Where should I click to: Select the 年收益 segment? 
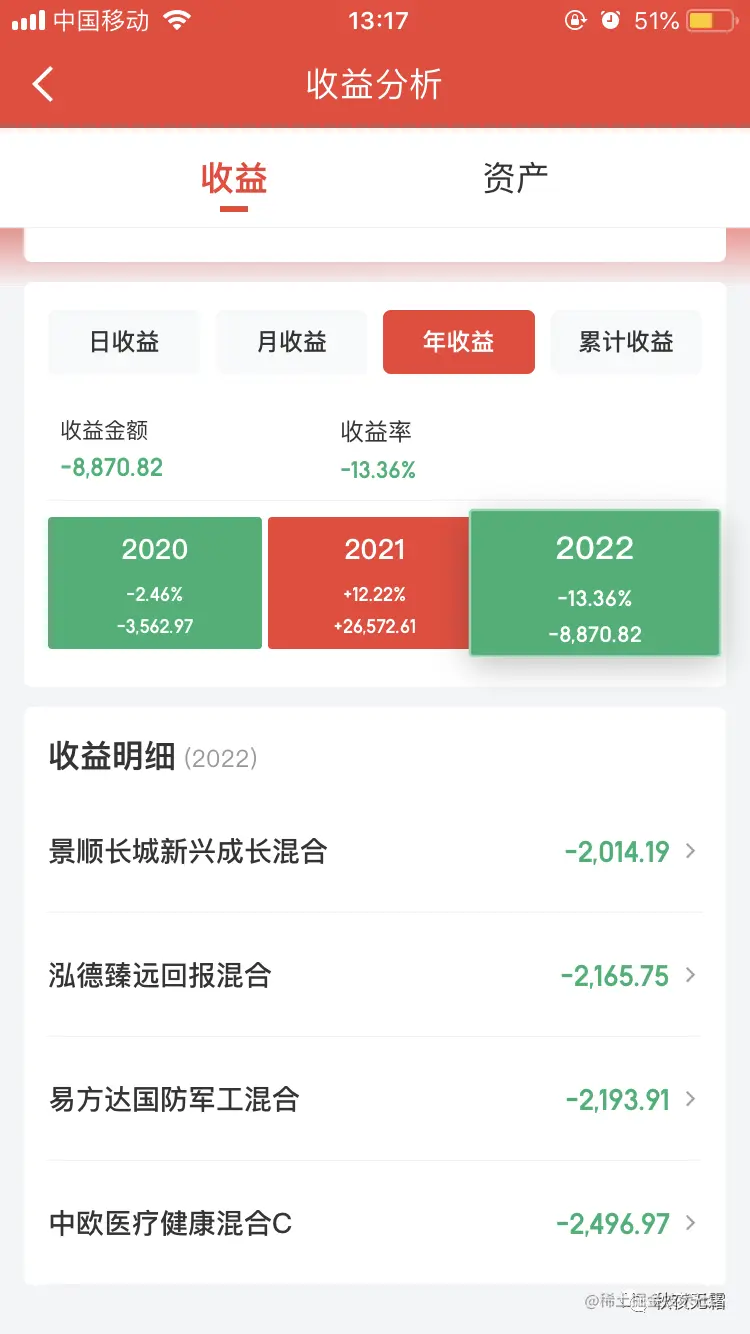pyautogui.click(x=458, y=342)
